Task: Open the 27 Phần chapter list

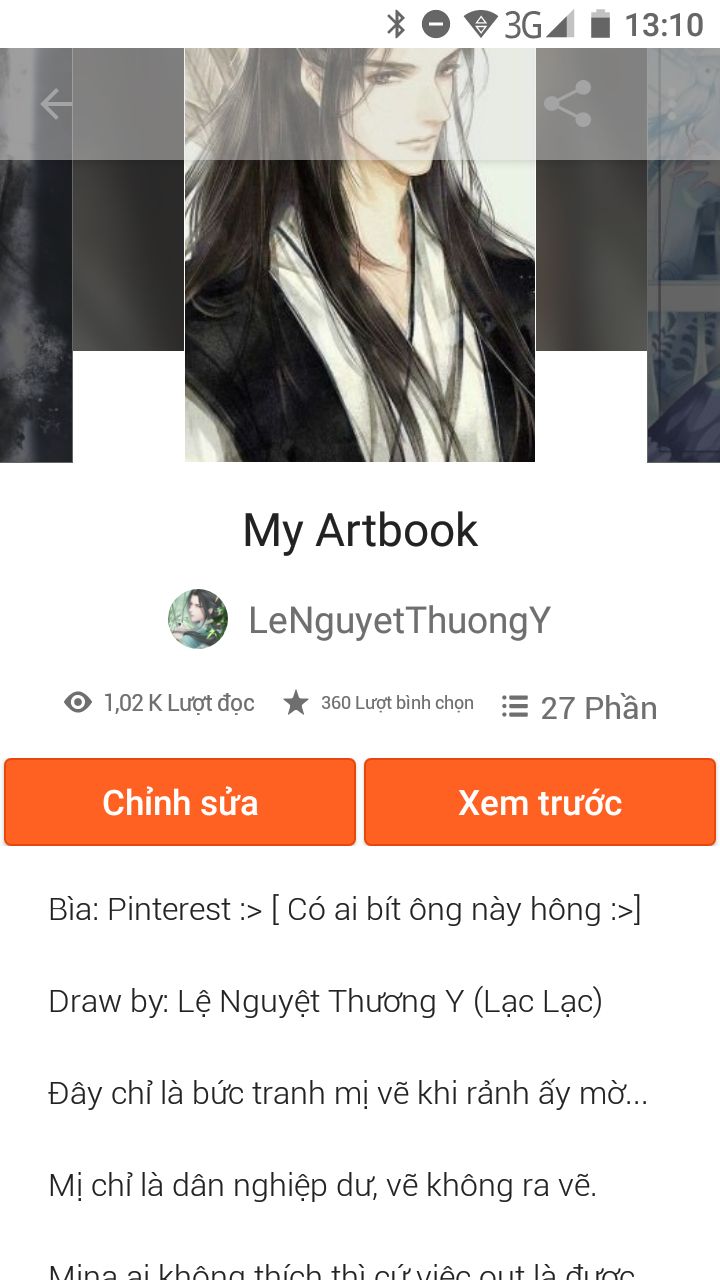Action: coord(580,708)
